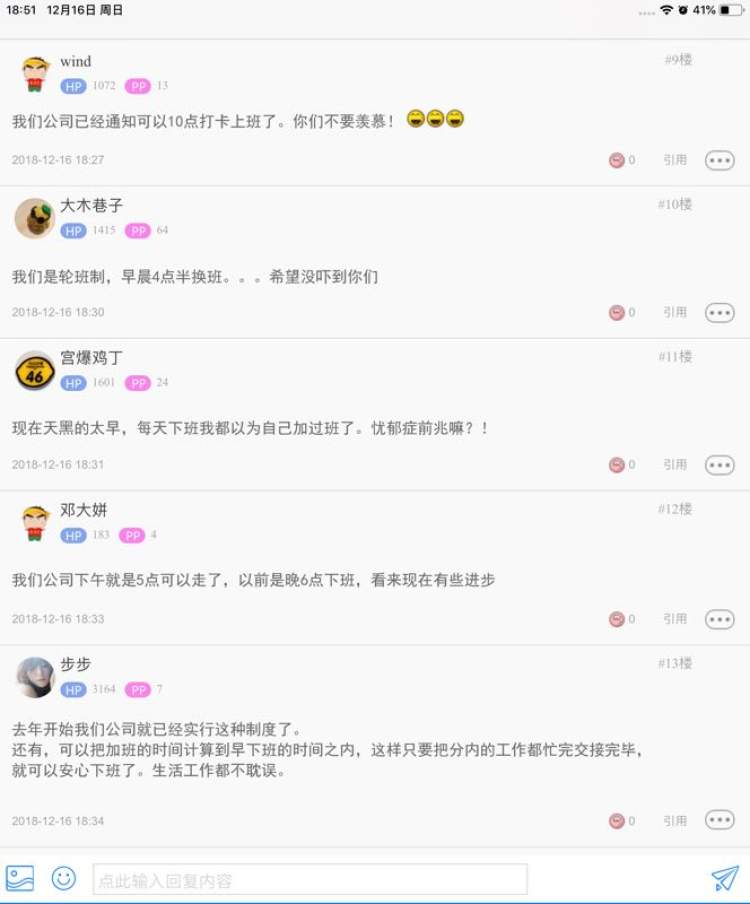
Task: Quote wind's reply with 引用
Action: [x=675, y=160]
